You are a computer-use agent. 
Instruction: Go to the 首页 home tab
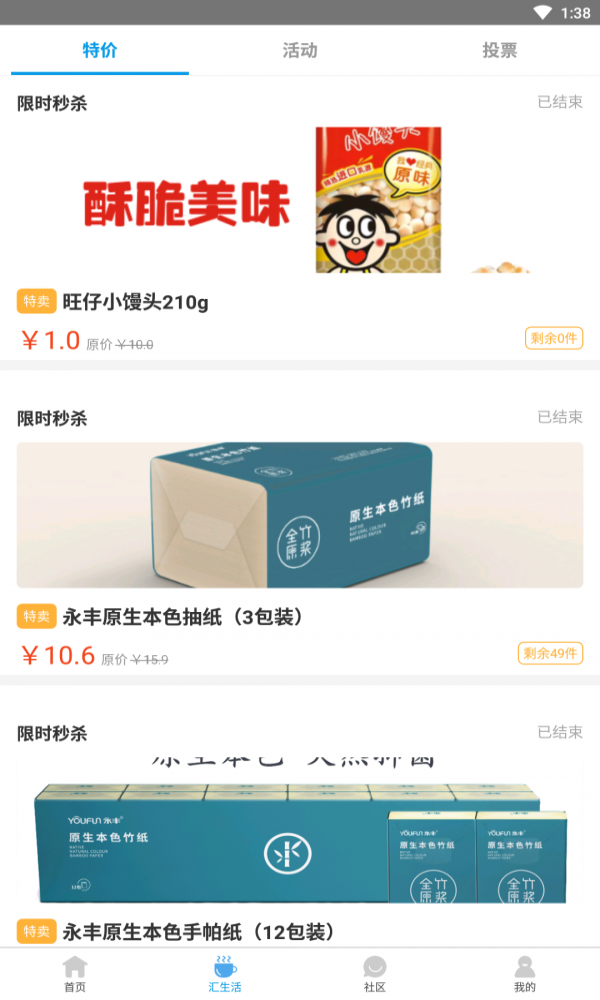[75, 974]
